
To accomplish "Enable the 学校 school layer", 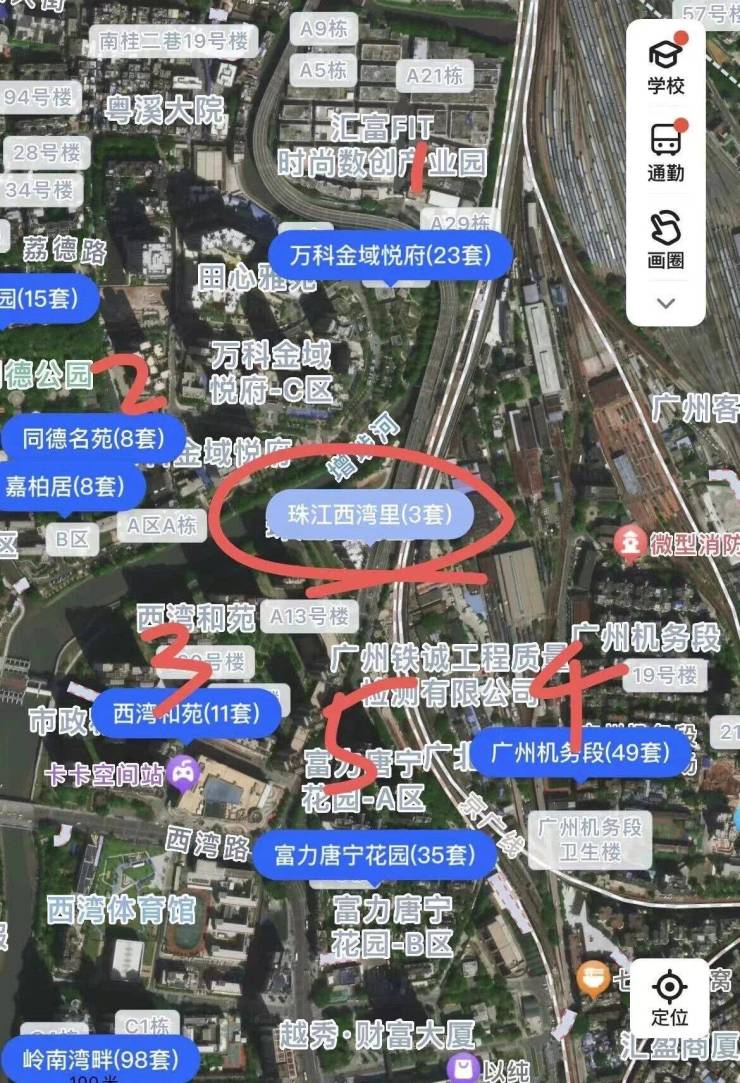I will pyautogui.click(x=666, y=66).
